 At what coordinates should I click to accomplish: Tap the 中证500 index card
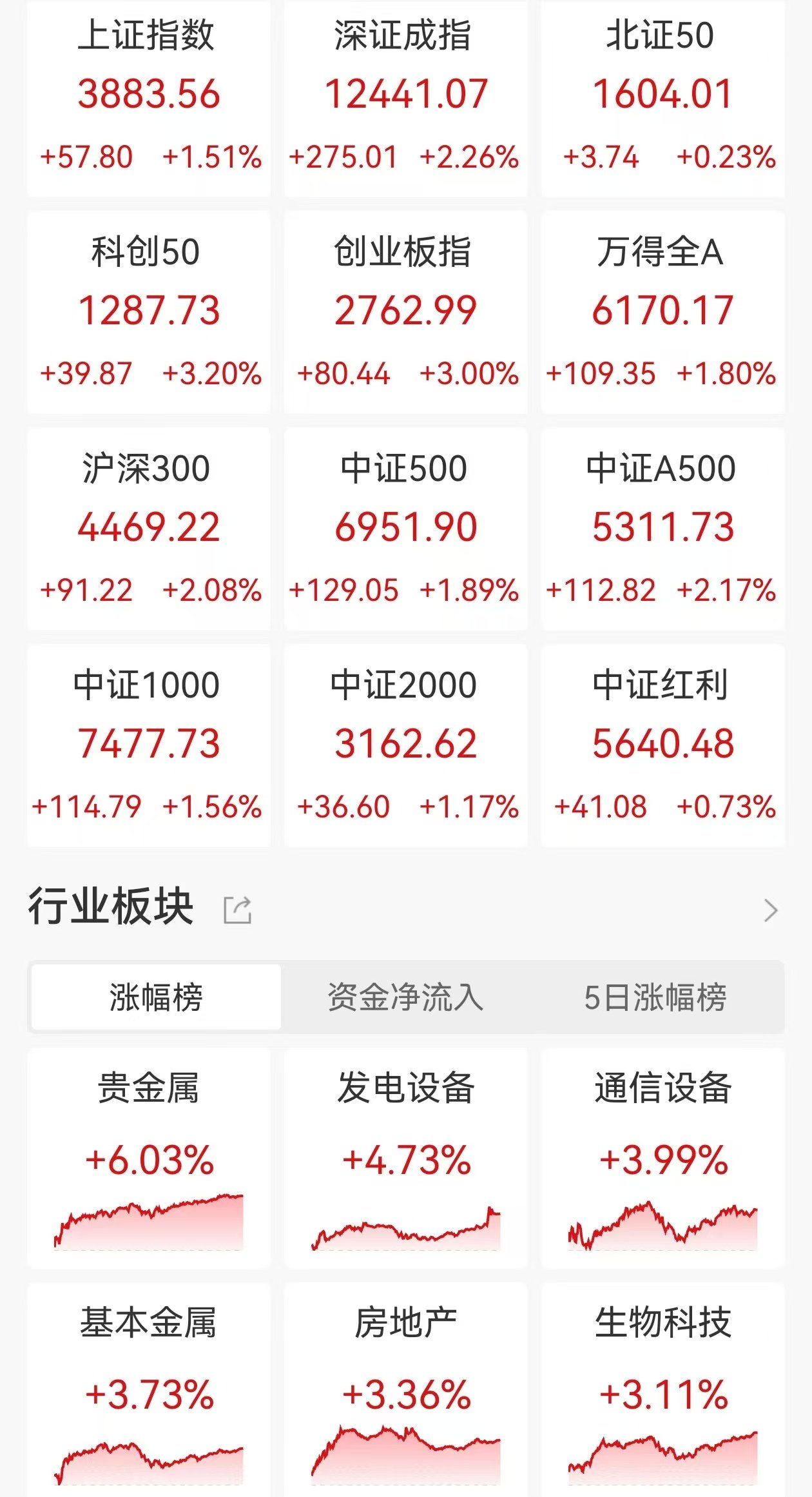(x=405, y=529)
